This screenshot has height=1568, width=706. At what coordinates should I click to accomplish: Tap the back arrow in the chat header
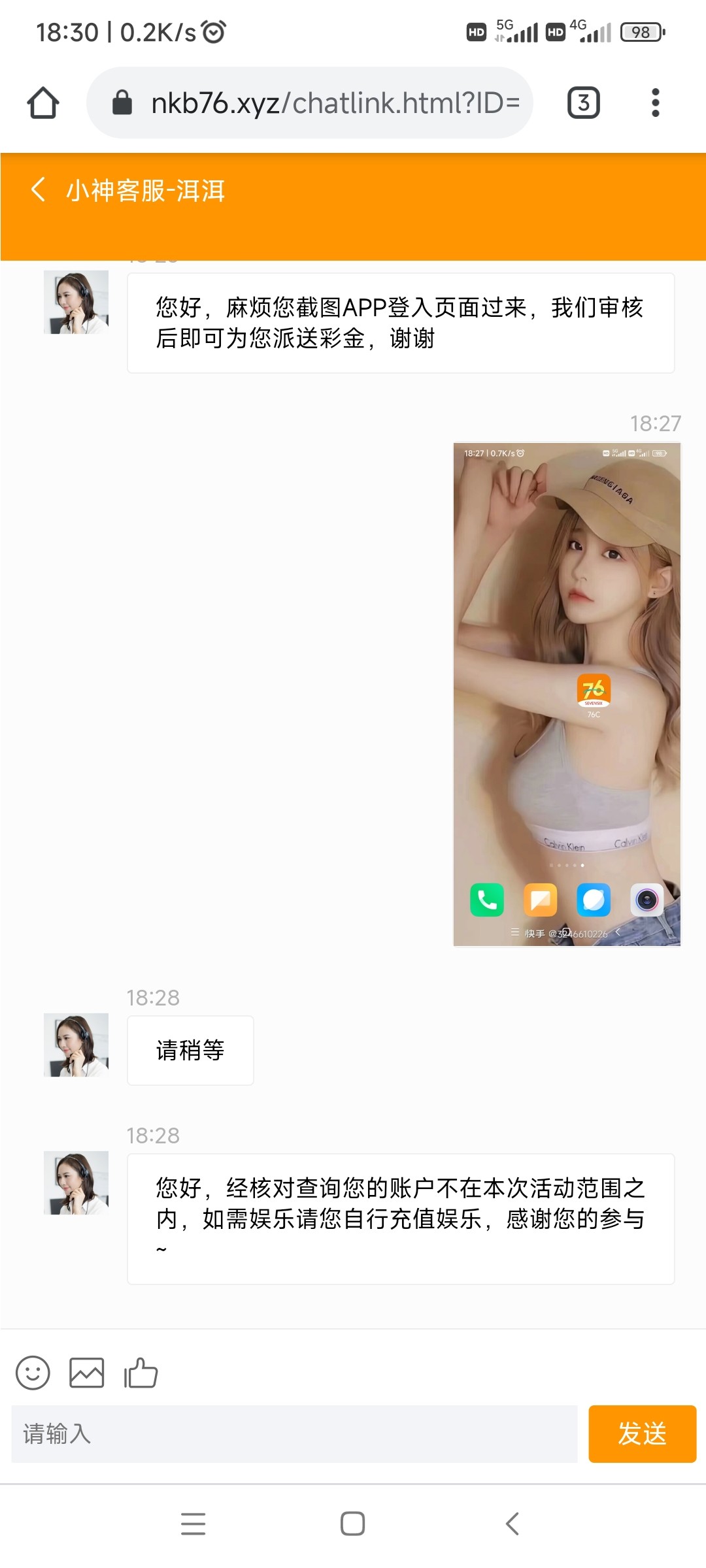point(37,189)
